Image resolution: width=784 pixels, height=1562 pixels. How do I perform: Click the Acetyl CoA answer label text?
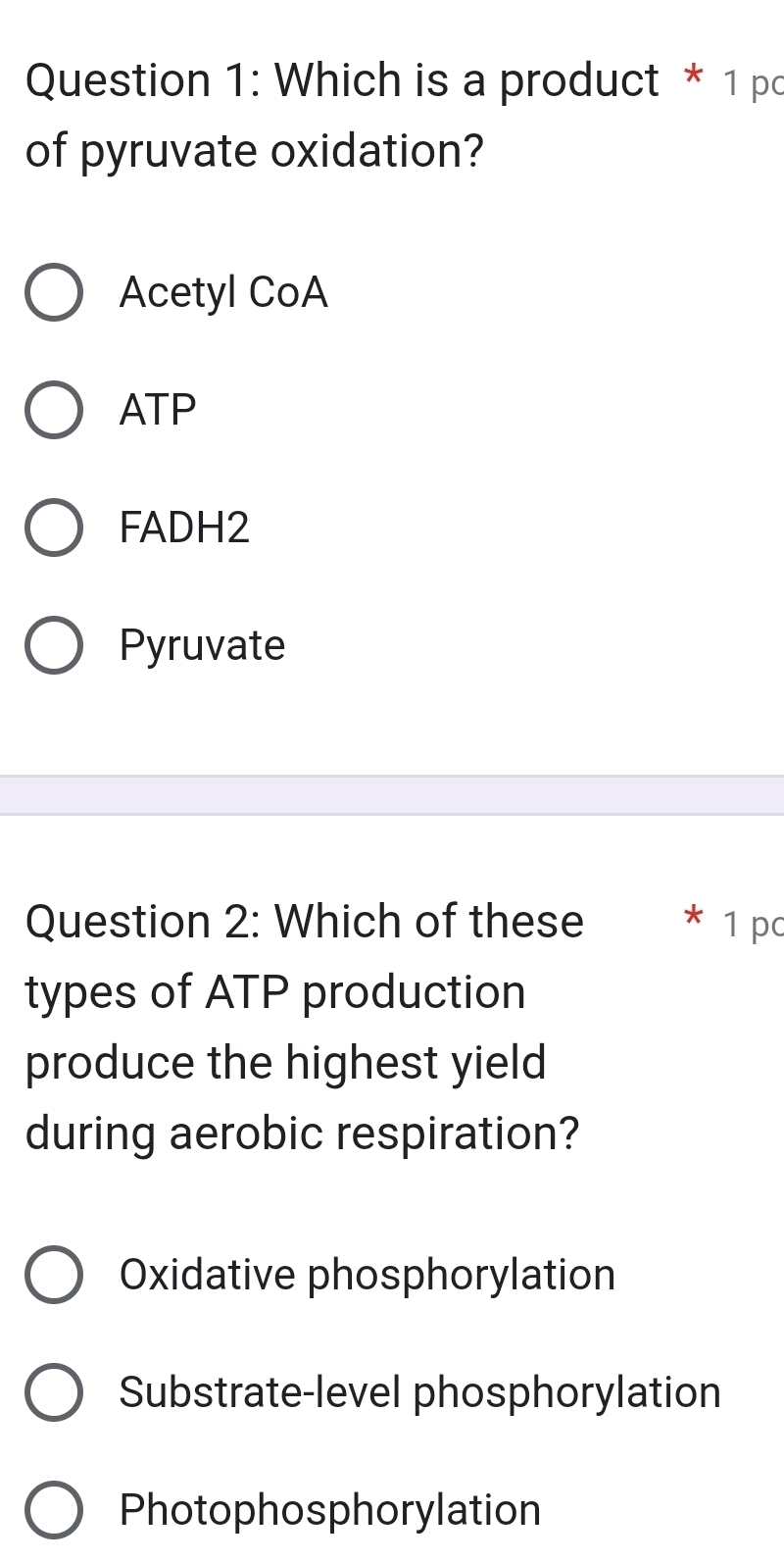pos(222,291)
